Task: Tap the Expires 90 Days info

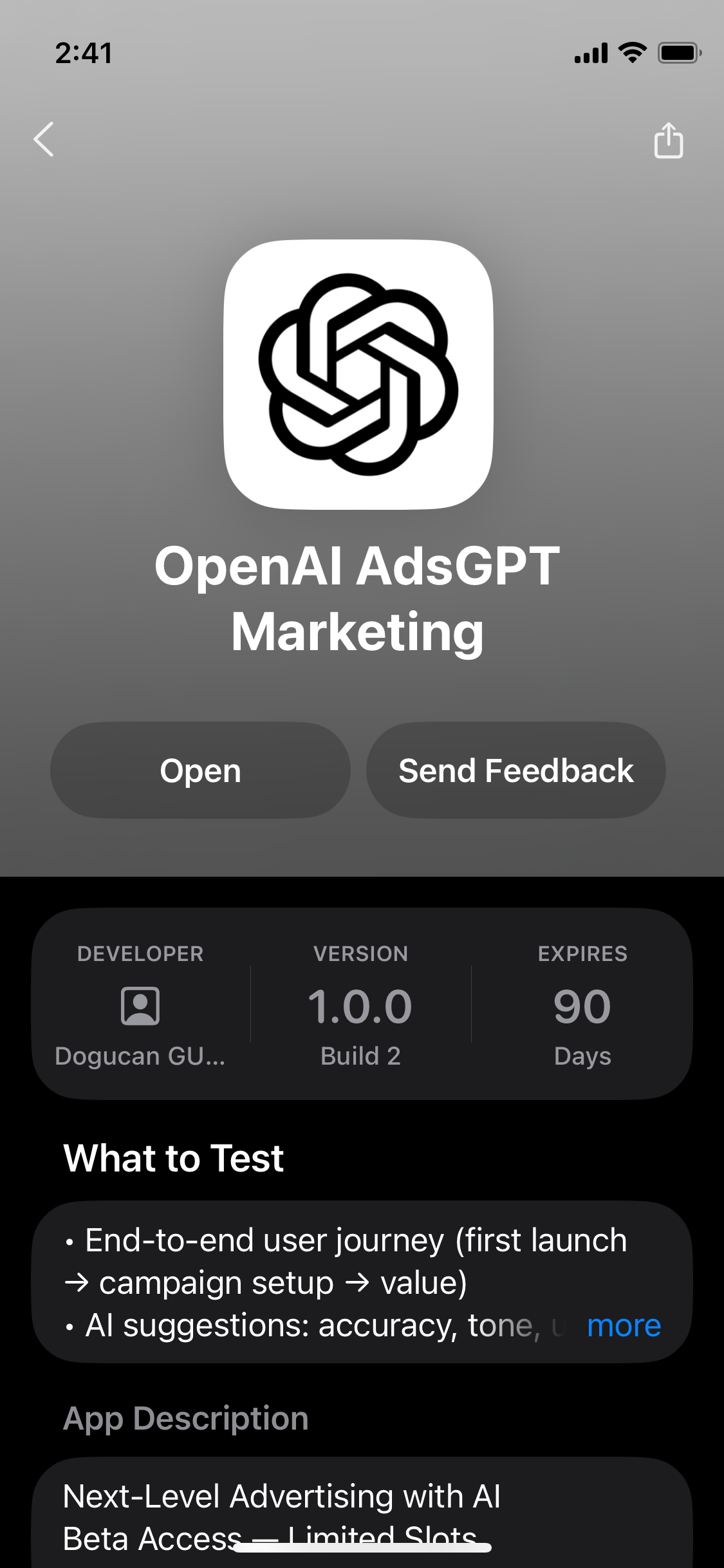Action: (x=582, y=1006)
